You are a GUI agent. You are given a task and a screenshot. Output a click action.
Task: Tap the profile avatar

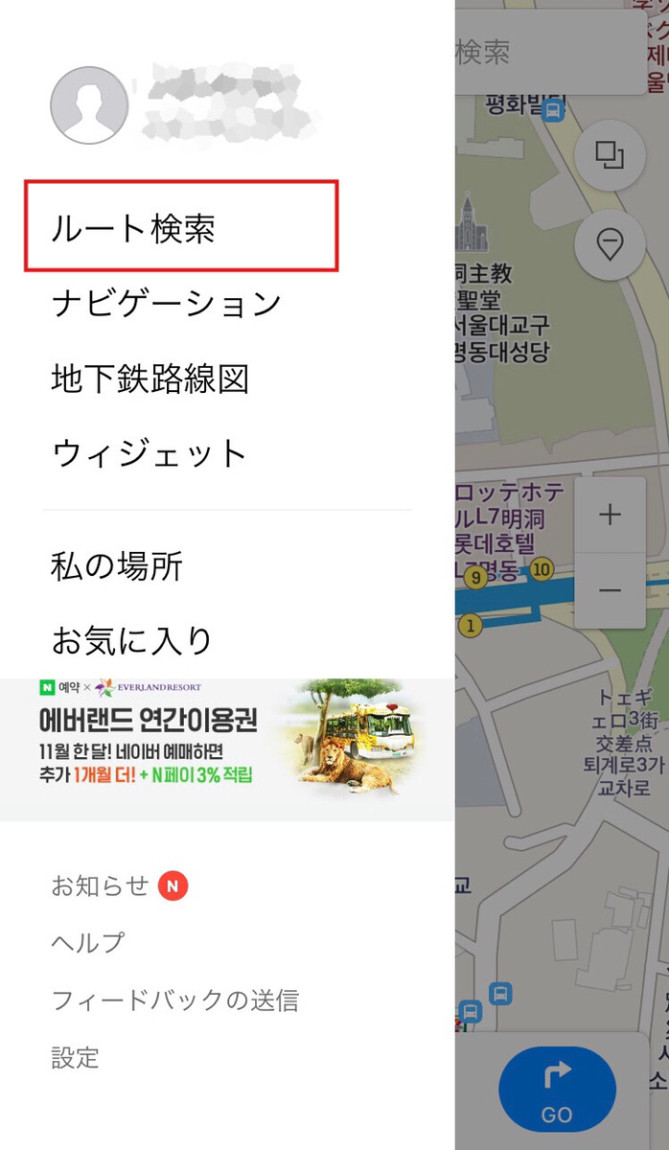(89, 105)
